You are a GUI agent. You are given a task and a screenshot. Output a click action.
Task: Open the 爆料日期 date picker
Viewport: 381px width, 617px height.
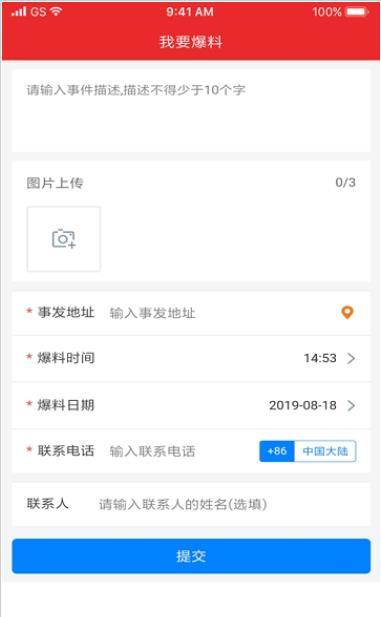(191, 405)
